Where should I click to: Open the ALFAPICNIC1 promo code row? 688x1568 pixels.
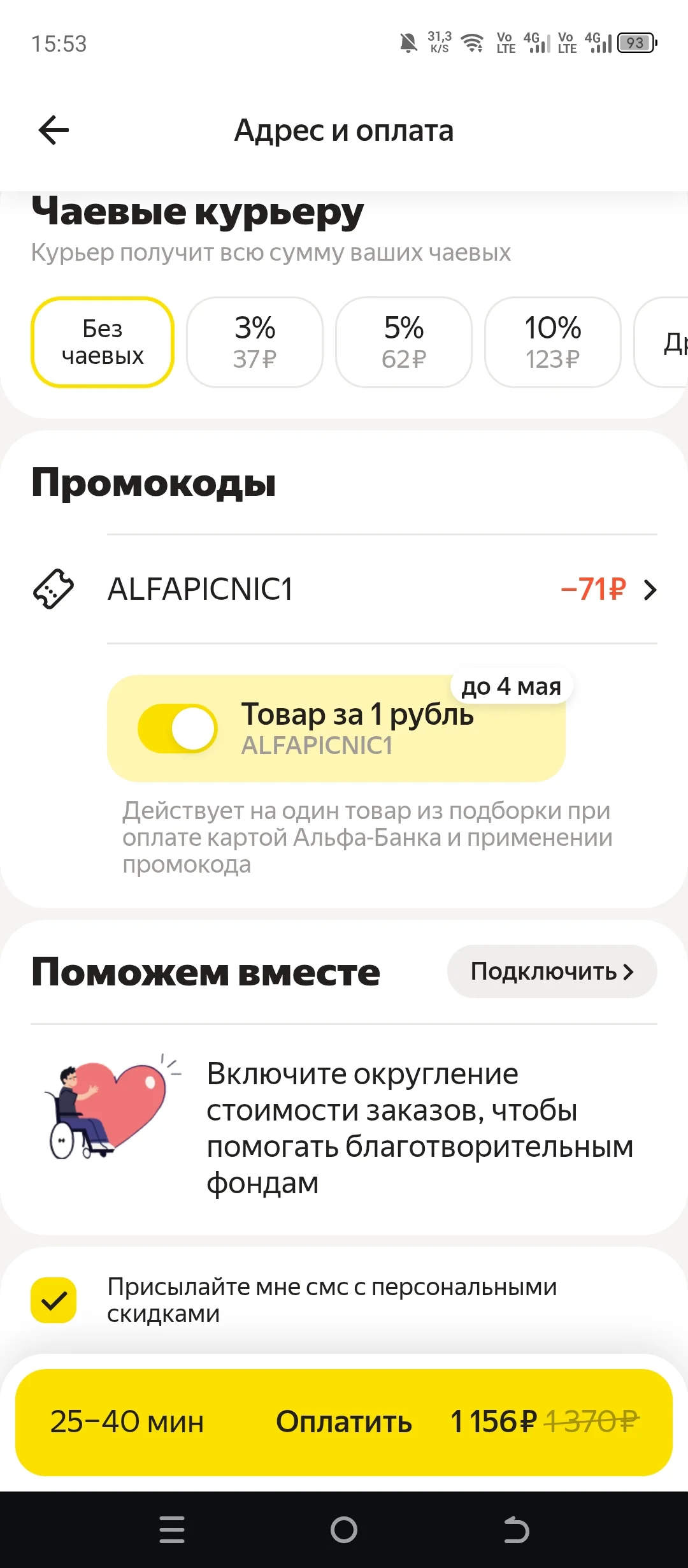click(344, 589)
